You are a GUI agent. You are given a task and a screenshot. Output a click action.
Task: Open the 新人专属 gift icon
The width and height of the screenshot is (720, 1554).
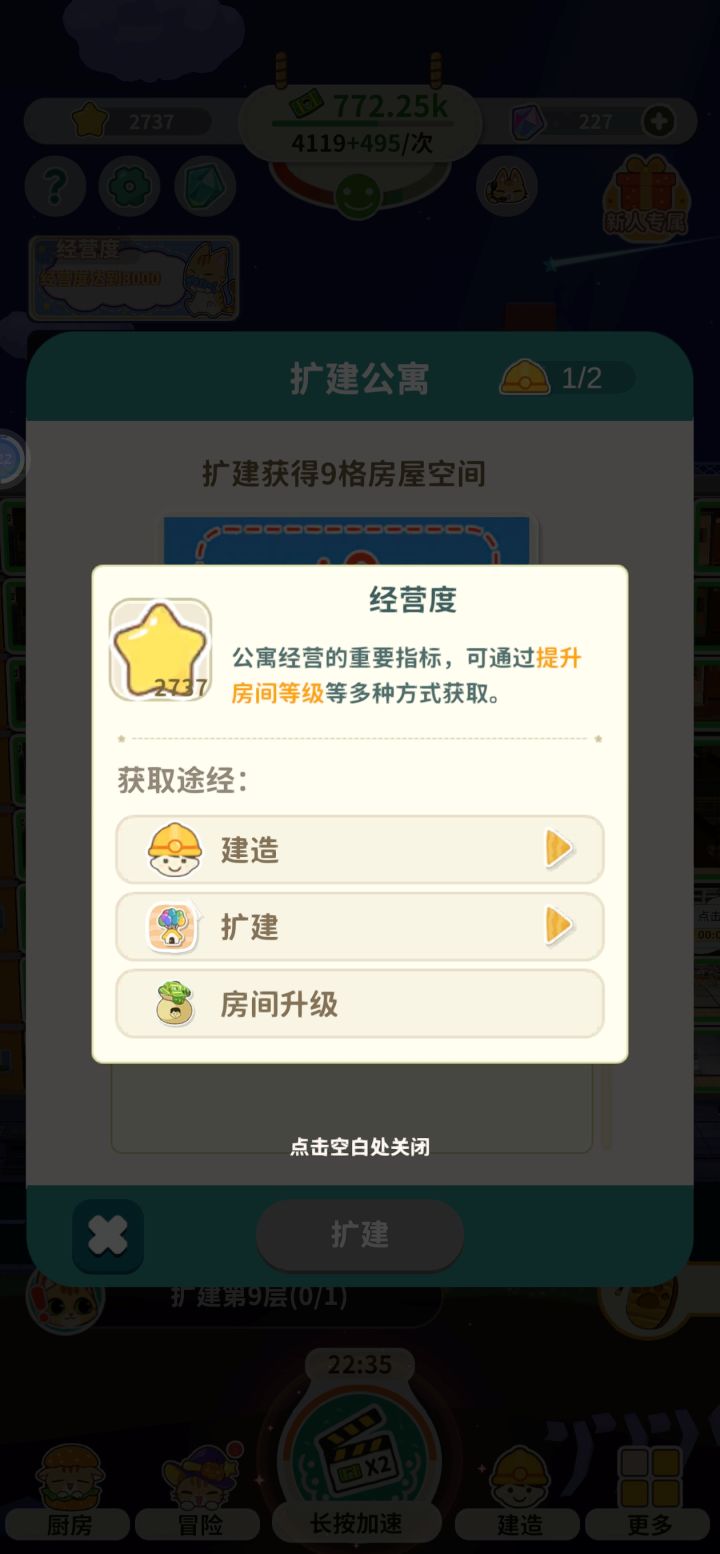648,192
